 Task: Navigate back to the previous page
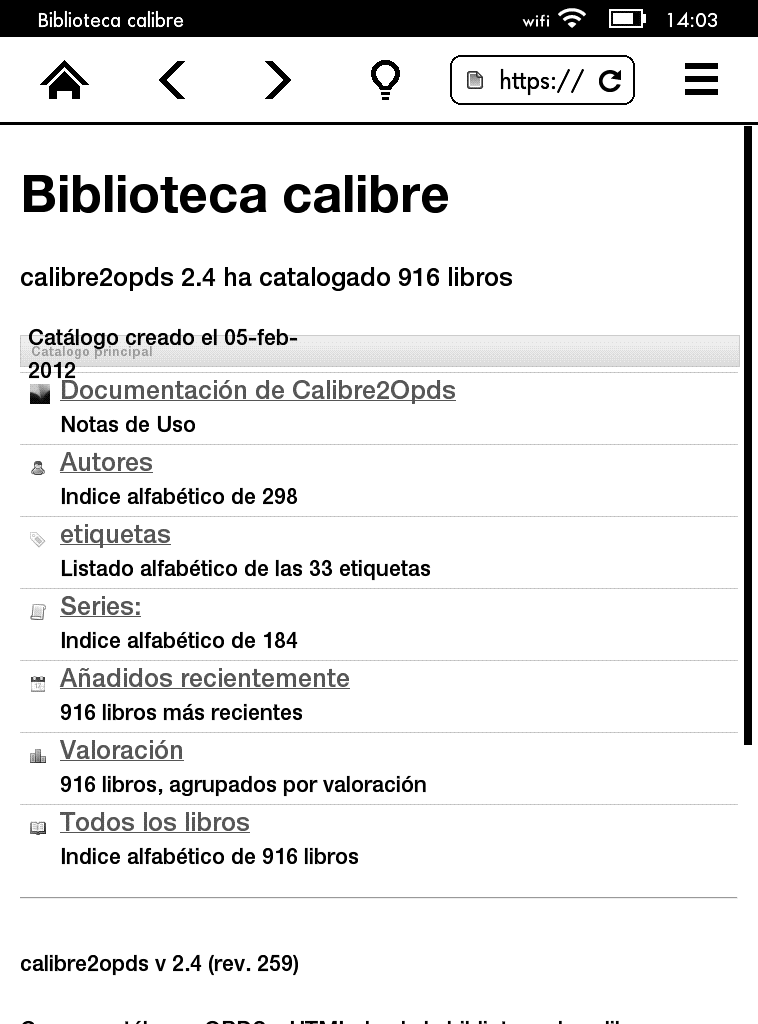(172, 80)
